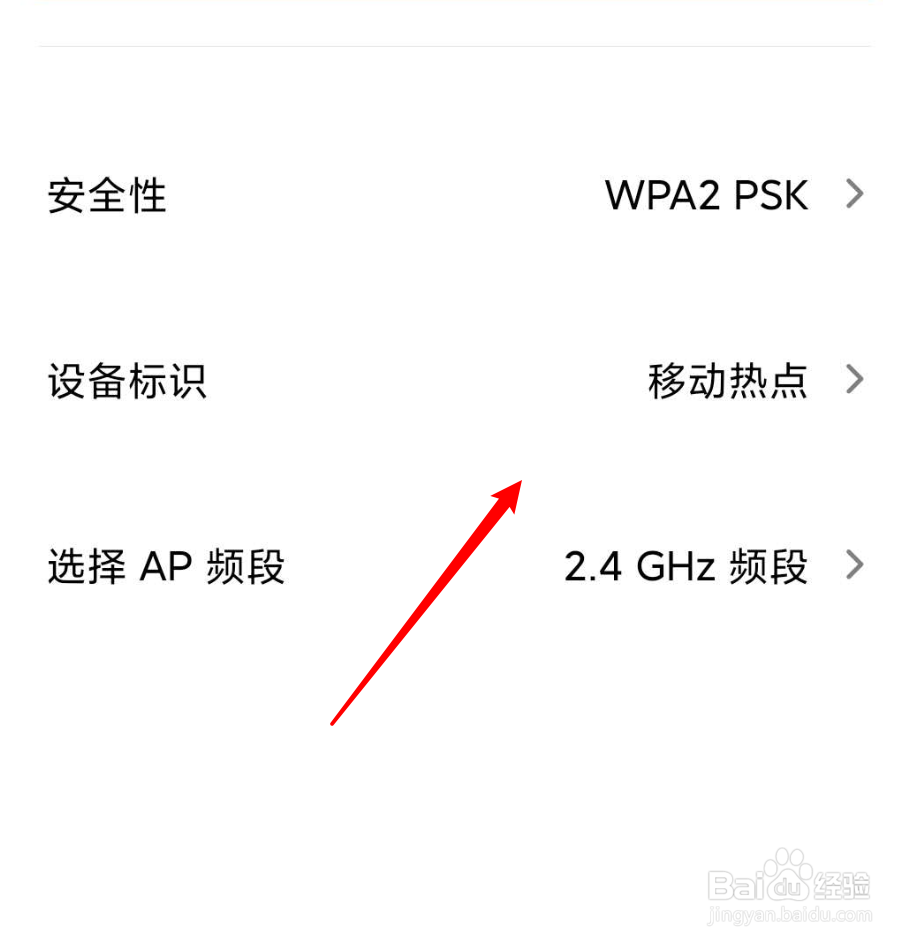The width and height of the screenshot is (922, 946).
Task: Select the 选择 AP 频段 label
Action: [166, 566]
